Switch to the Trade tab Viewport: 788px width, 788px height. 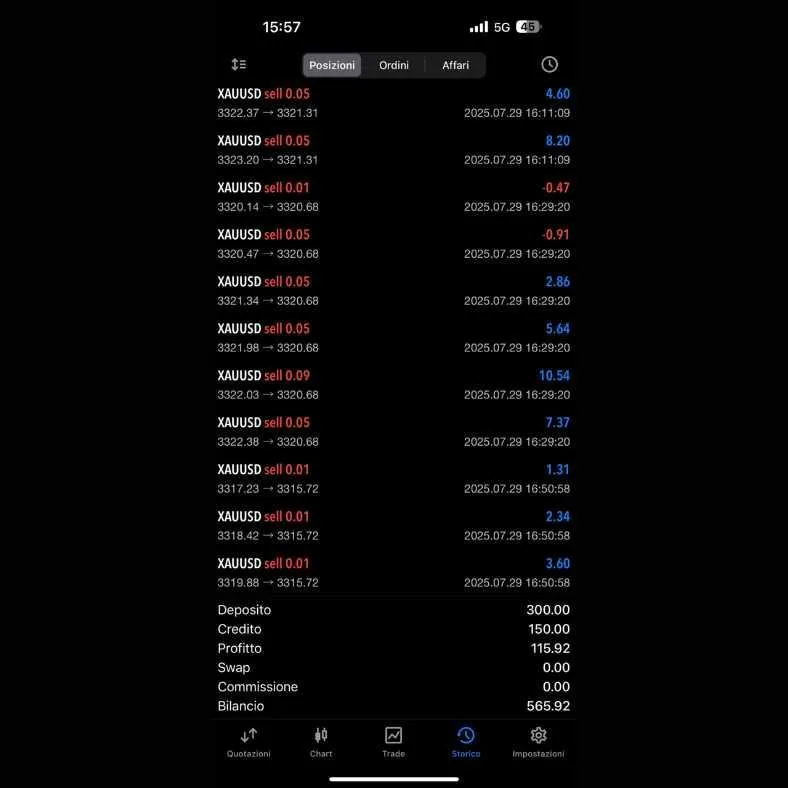[x=393, y=742]
